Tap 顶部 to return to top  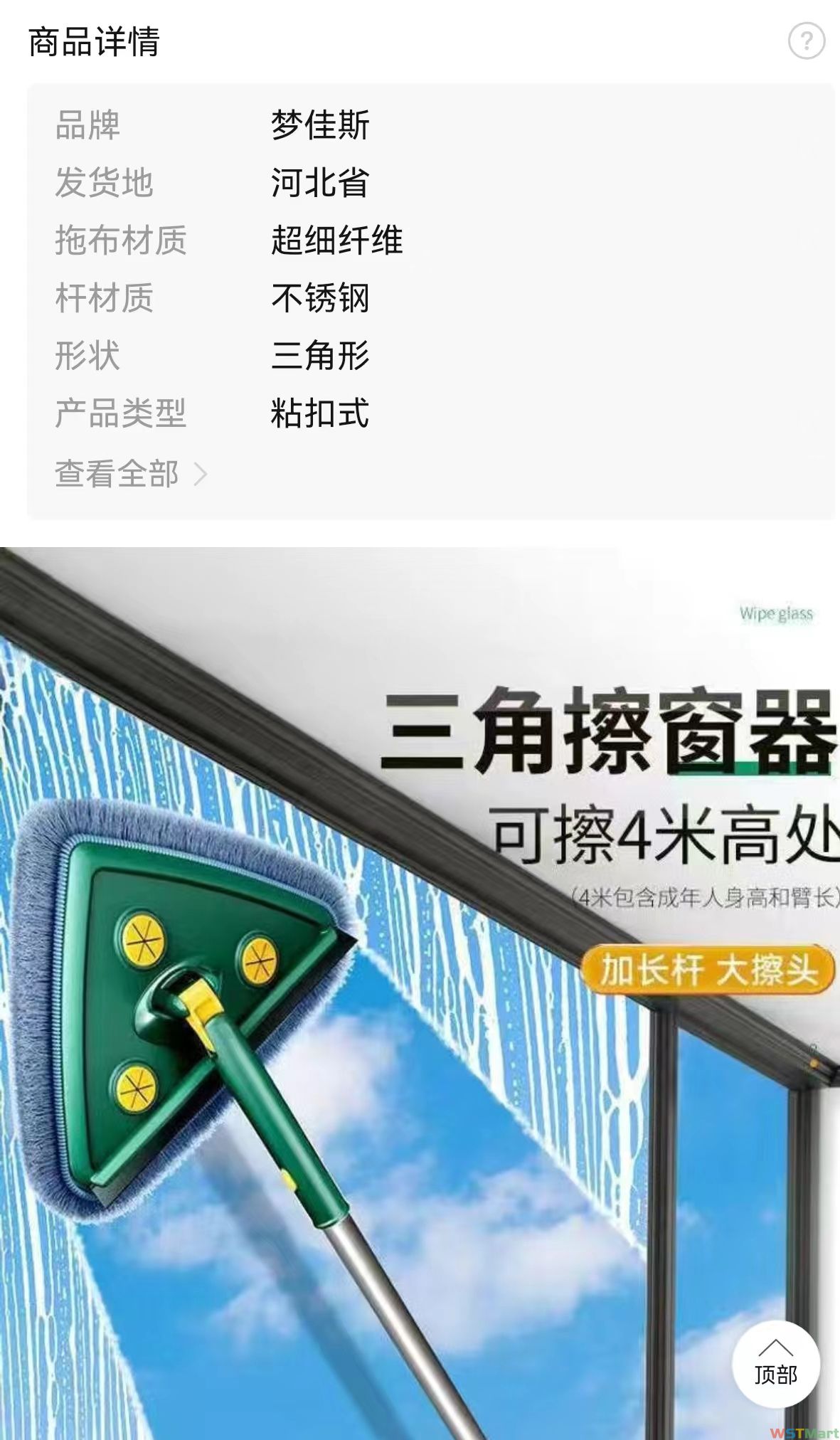pyautogui.click(x=775, y=1363)
